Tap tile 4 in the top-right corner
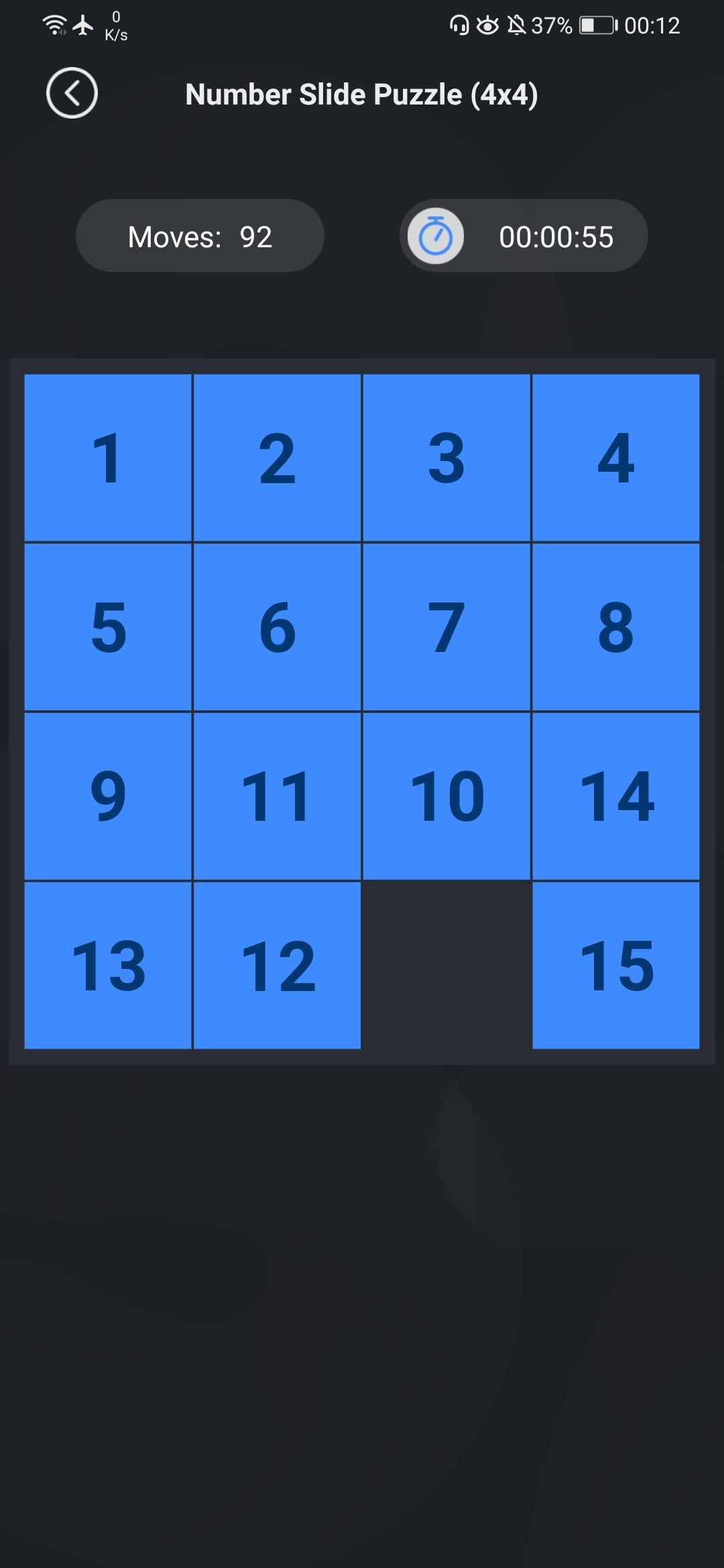The image size is (724, 1568). click(x=615, y=459)
